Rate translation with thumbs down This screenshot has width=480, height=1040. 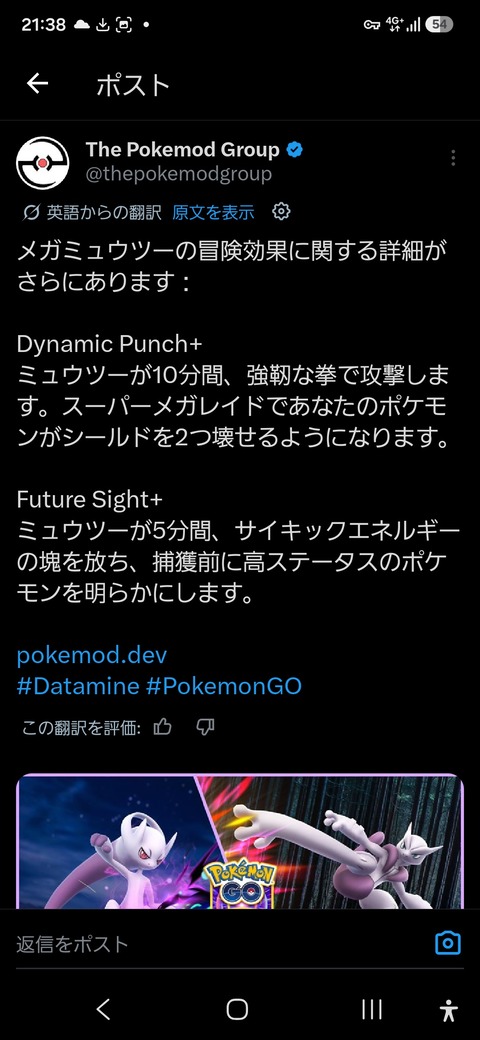pyautogui.click(x=206, y=728)
